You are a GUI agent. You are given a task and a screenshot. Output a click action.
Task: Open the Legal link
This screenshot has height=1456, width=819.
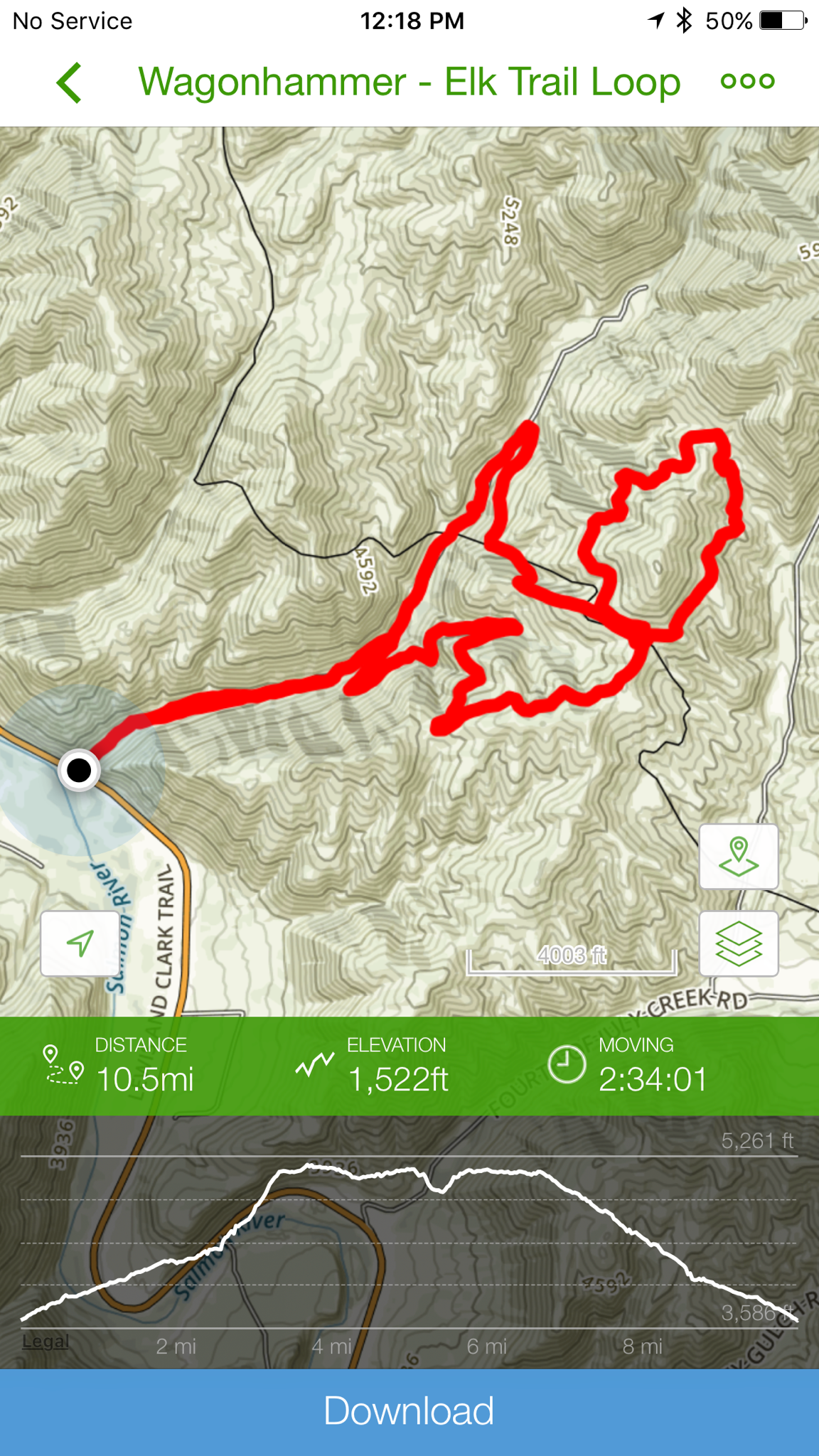click(x=45, y=1341)
